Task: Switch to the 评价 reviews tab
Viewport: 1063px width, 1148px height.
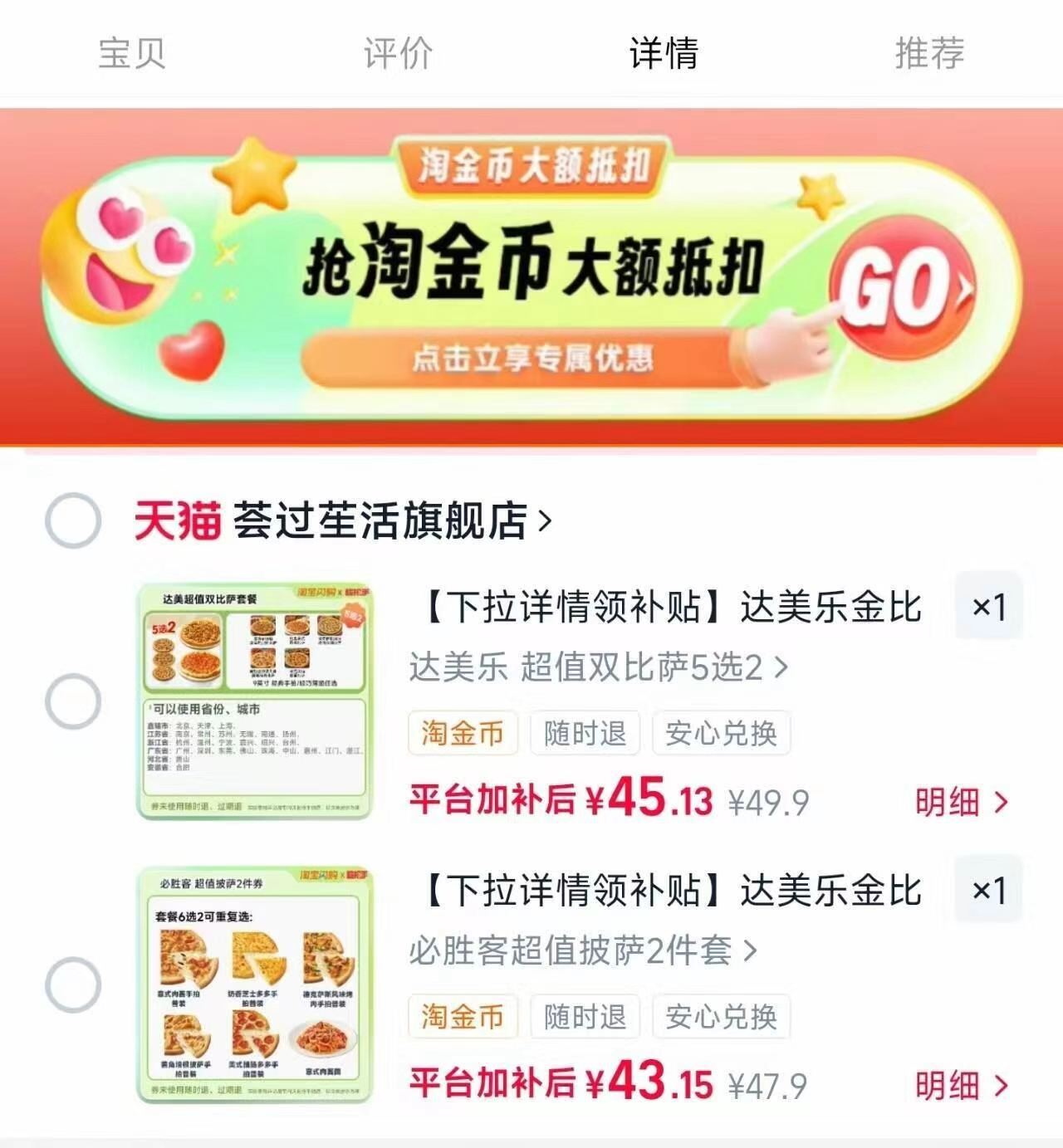Action: (396, 54)
